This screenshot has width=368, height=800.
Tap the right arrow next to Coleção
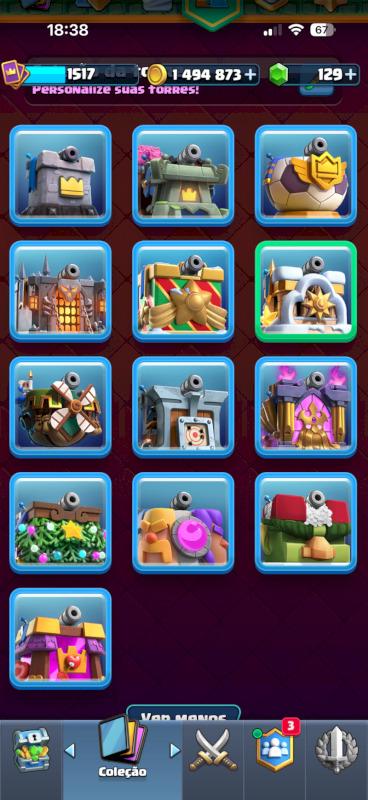pos(175,750)
